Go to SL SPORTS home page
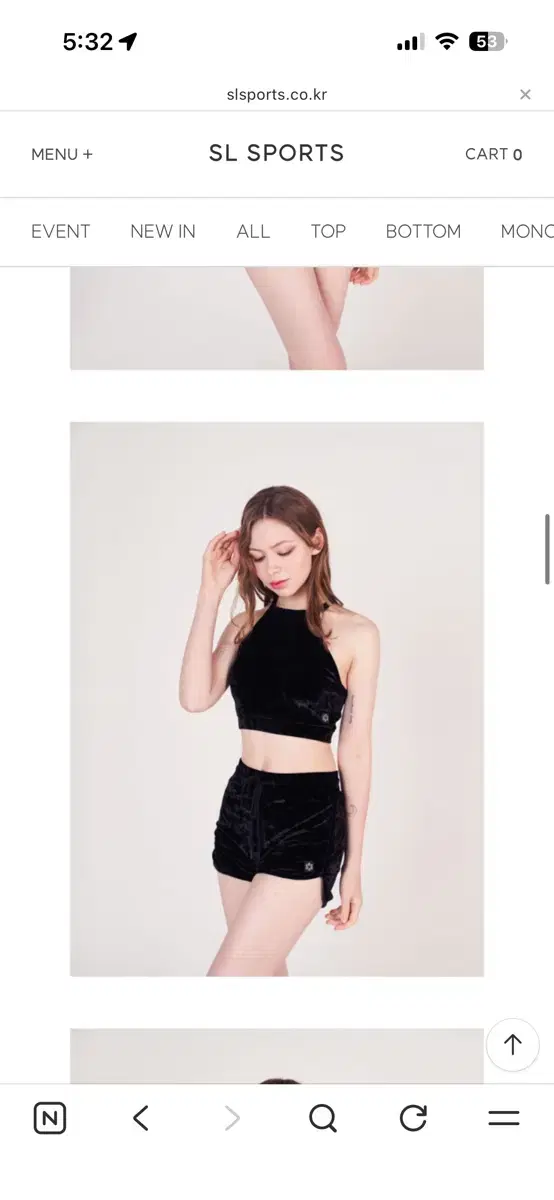This screenshot has height=1200, width=554. pos(277,153)
